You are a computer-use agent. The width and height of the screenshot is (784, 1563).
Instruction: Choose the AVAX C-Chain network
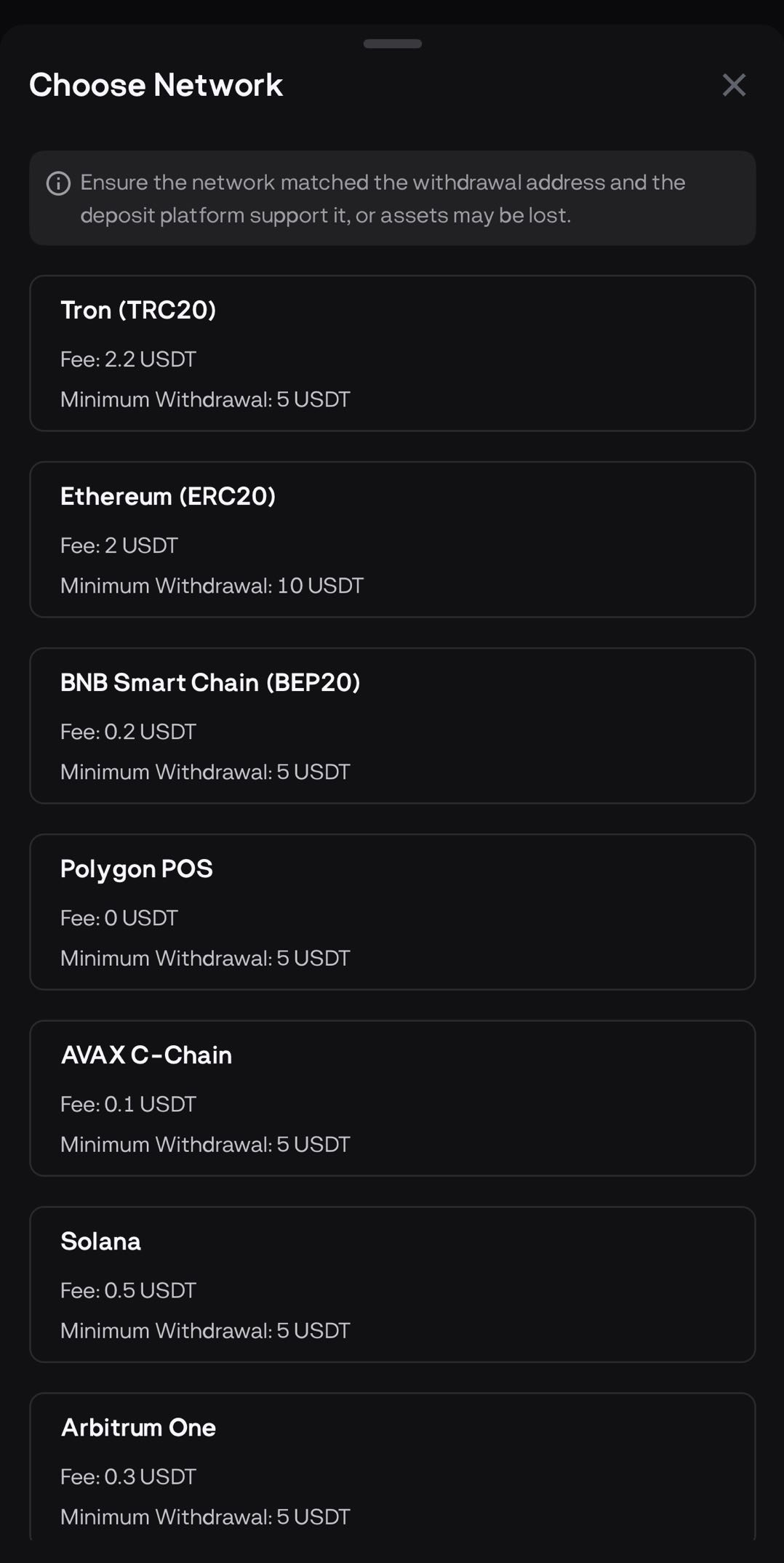392,1098
